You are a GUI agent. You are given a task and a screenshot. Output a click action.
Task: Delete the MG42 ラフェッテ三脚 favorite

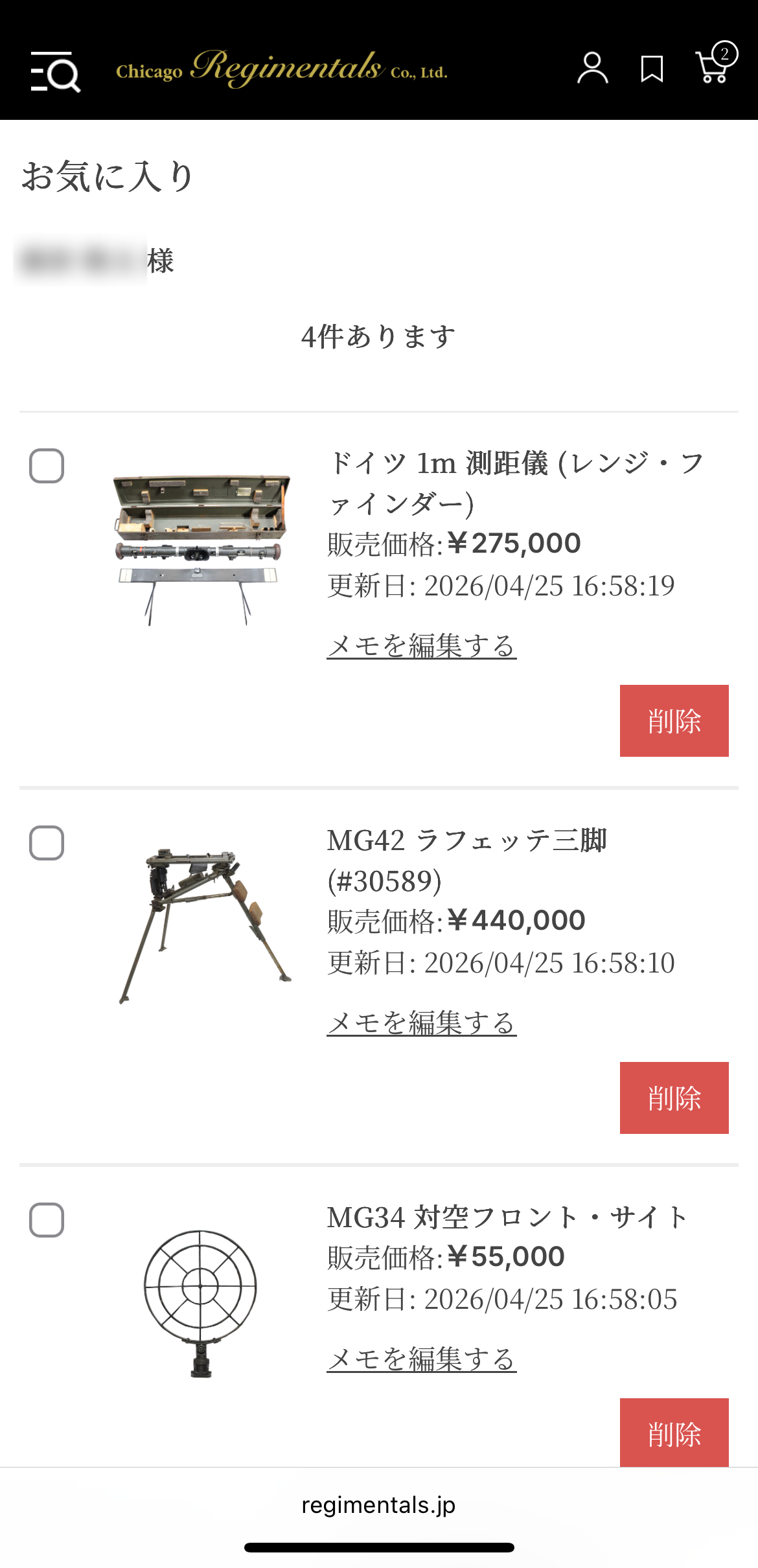pyautogui.click(x=674, y=1099)
